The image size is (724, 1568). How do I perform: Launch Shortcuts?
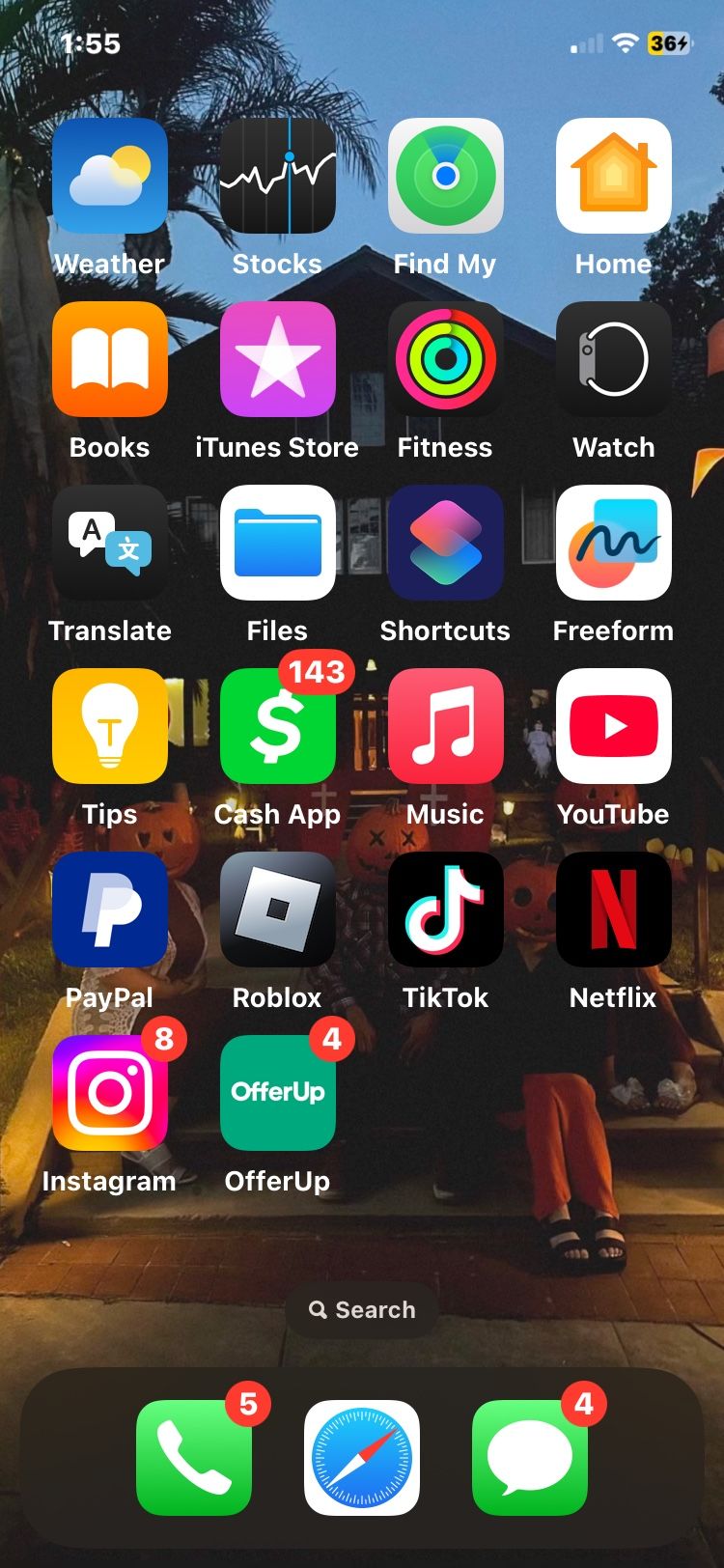click(445, 543)
